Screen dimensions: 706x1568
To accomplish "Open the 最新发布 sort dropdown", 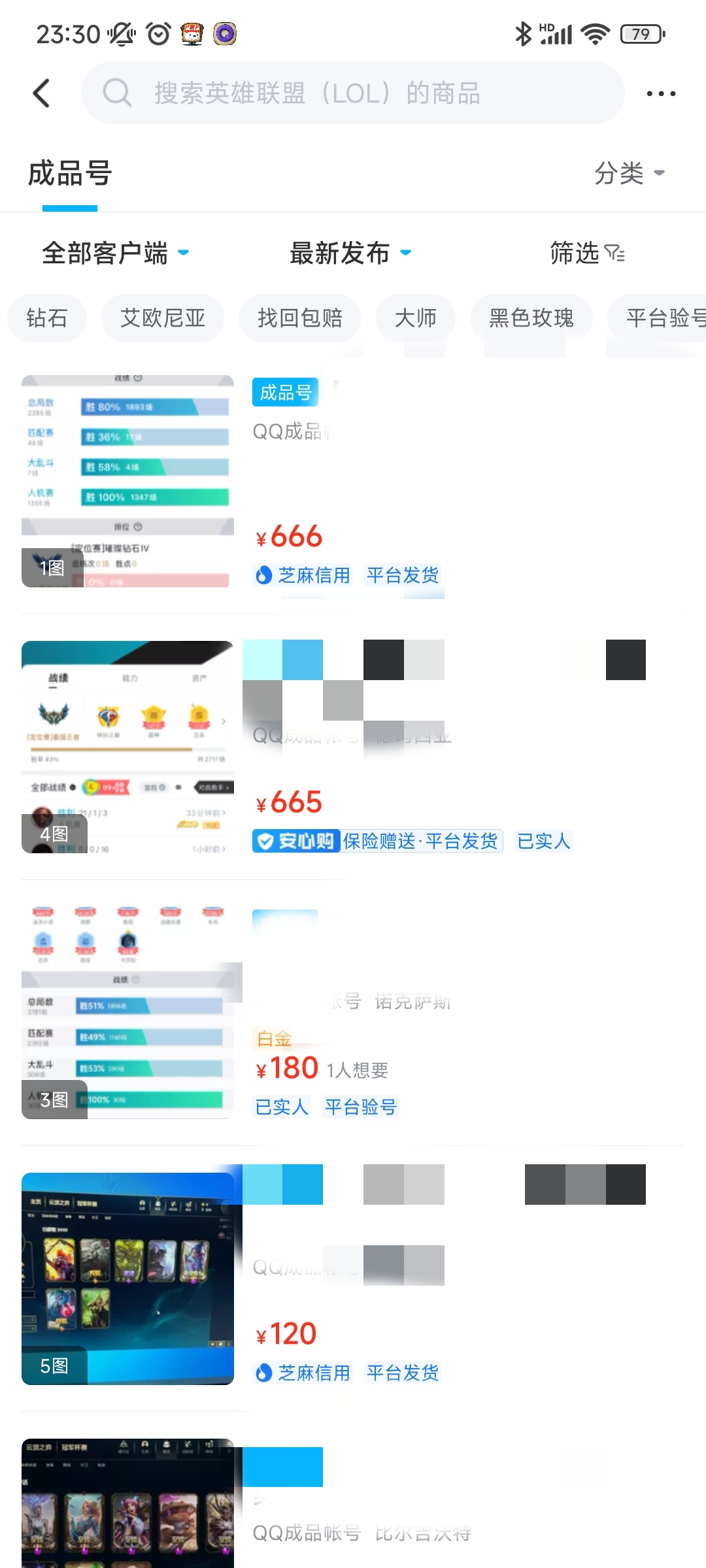I will click(x=350, y=253).
